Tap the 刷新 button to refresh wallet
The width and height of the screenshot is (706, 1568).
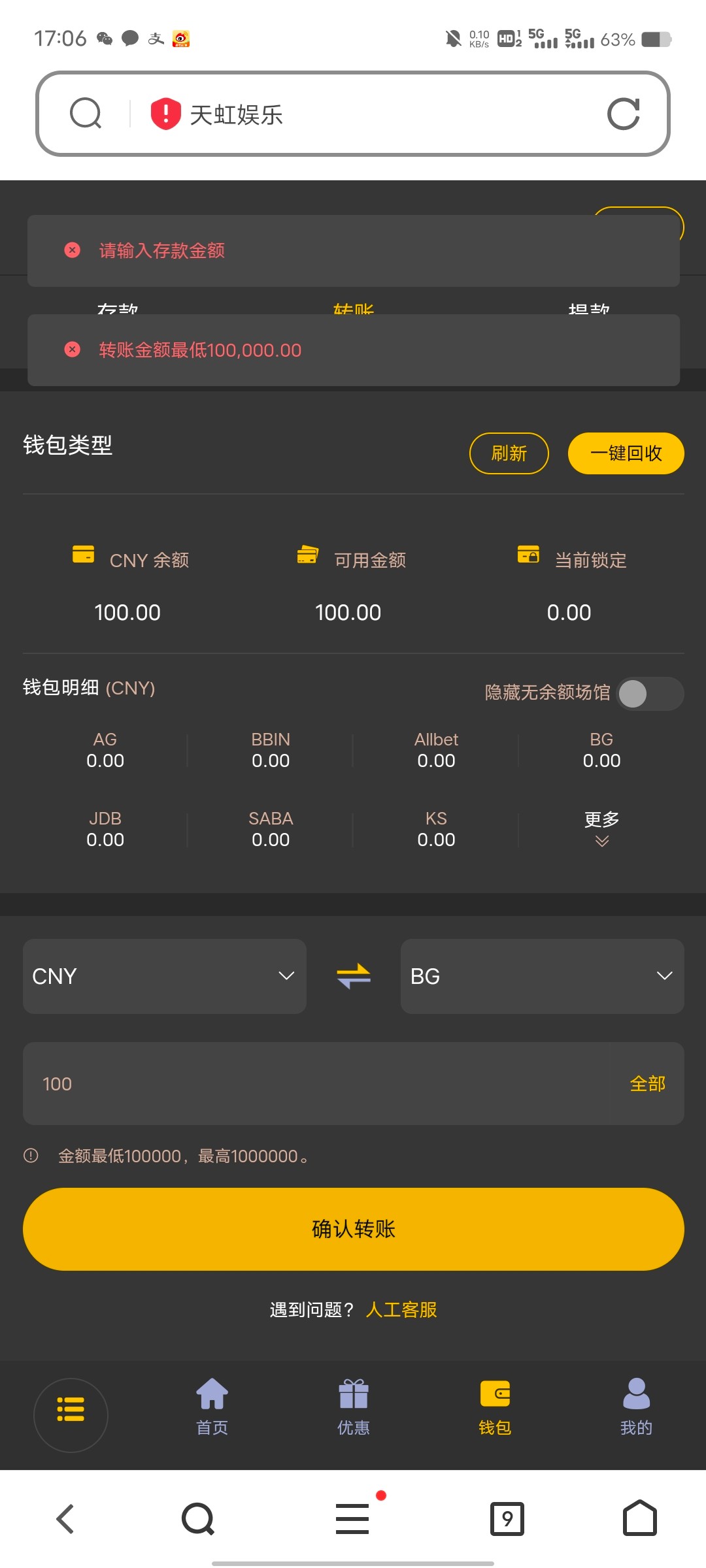(509, 453)
